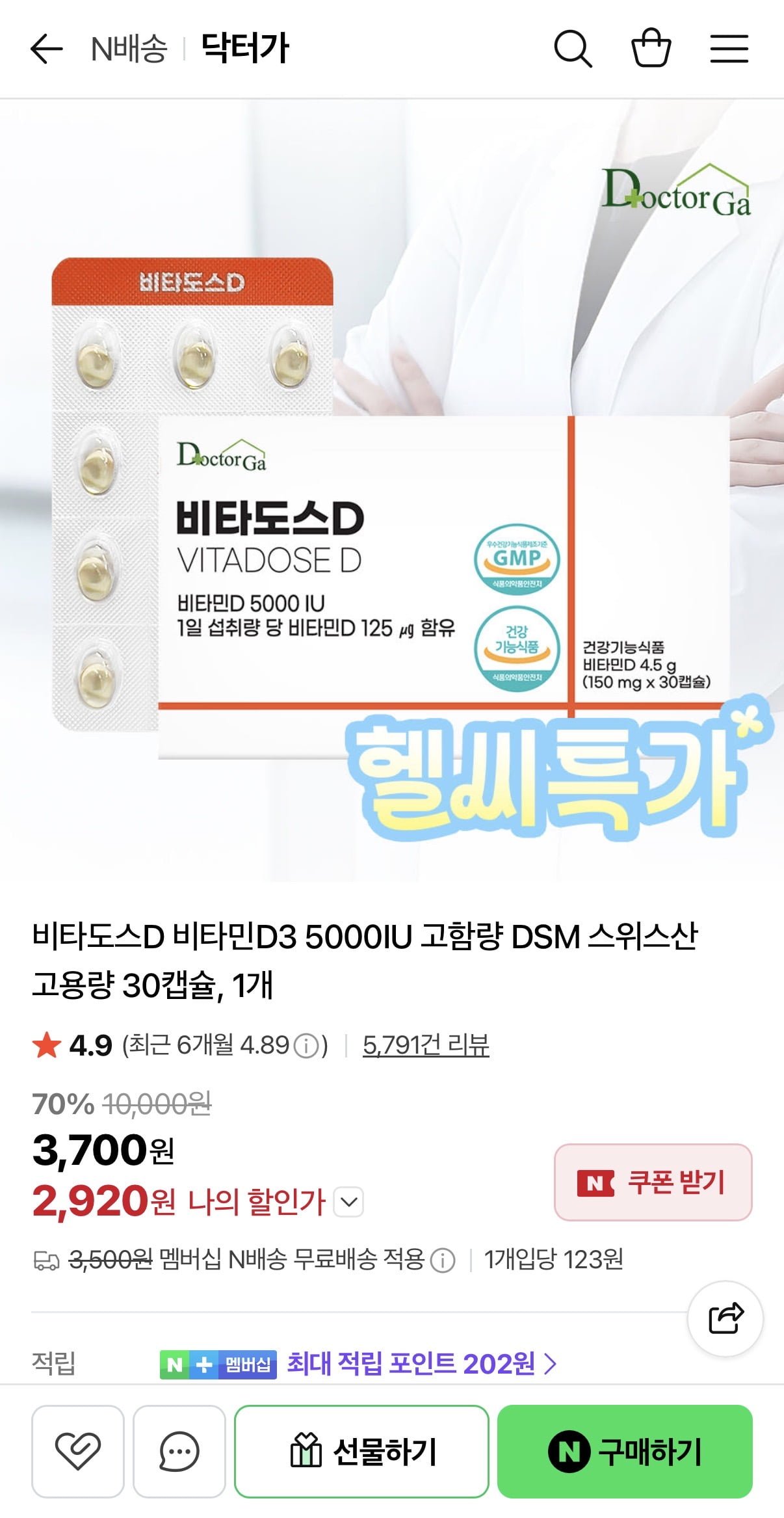The image size is (784, 1518).
Task: Add product to wishlist with heart
Action: [x=77, y=1451]
